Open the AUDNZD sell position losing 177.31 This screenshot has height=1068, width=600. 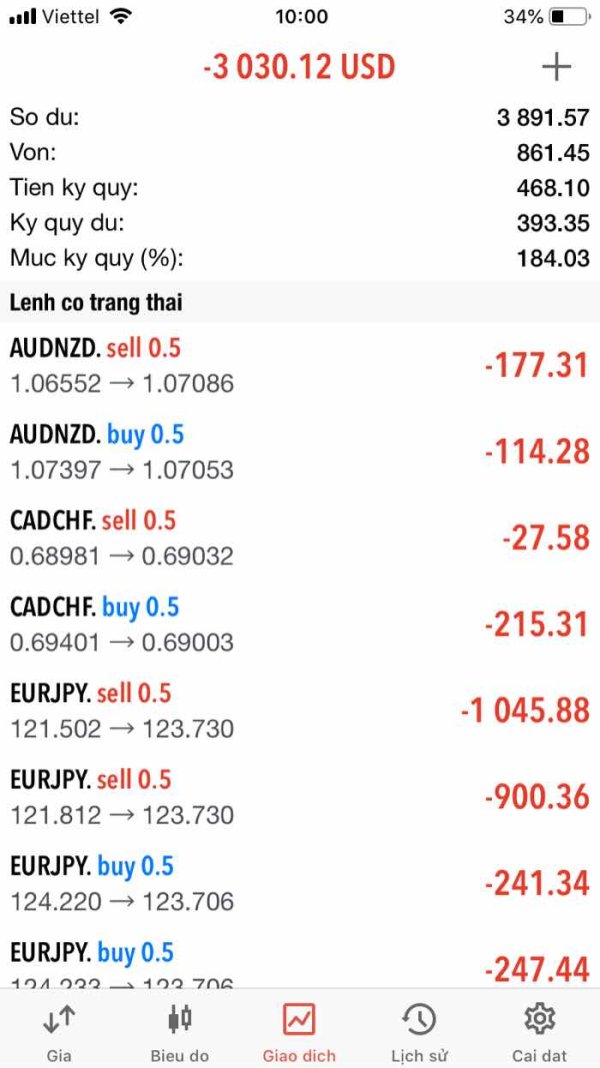(300, 366)
